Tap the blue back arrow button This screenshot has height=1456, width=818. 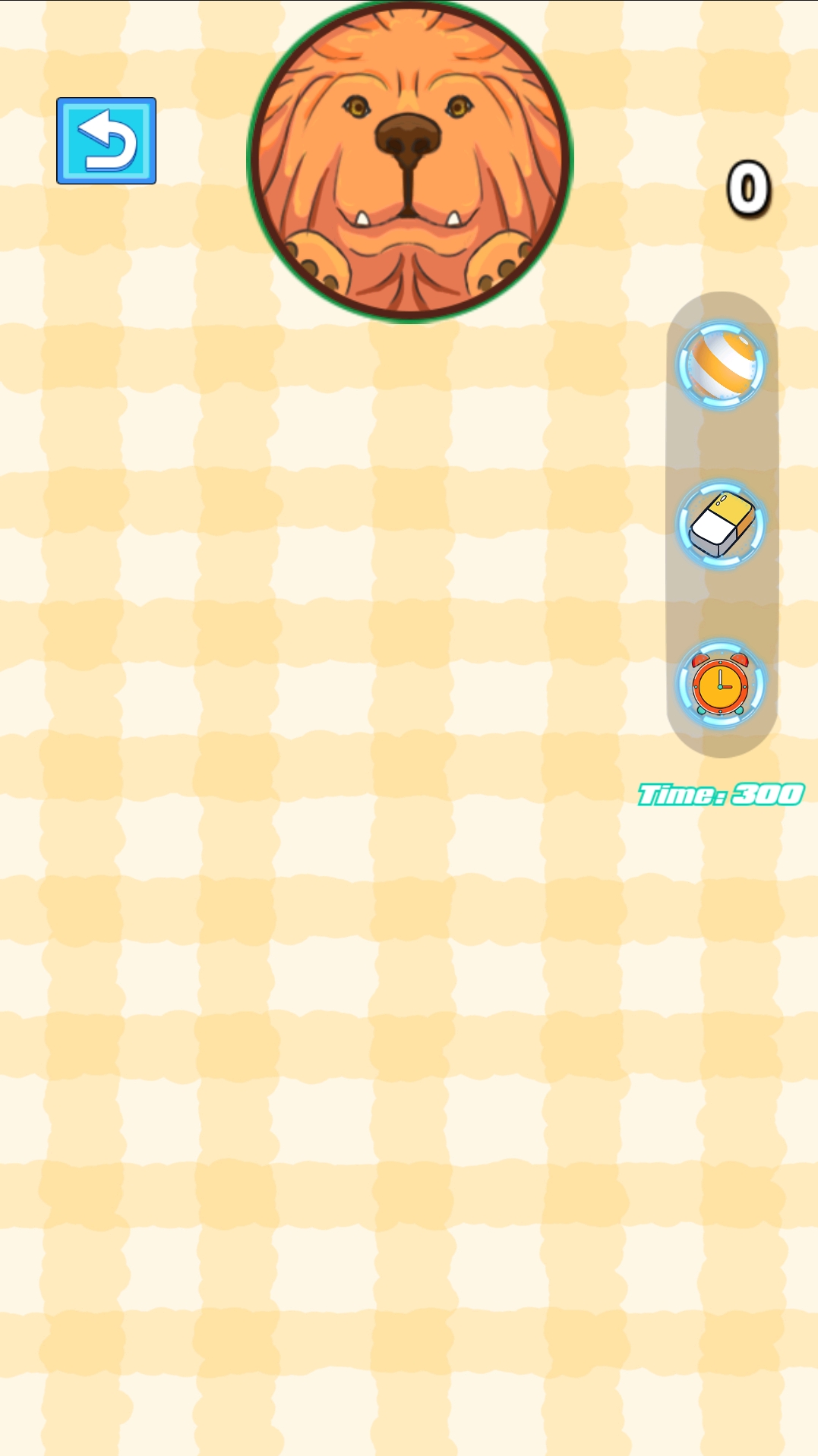(x=106, y=140)
